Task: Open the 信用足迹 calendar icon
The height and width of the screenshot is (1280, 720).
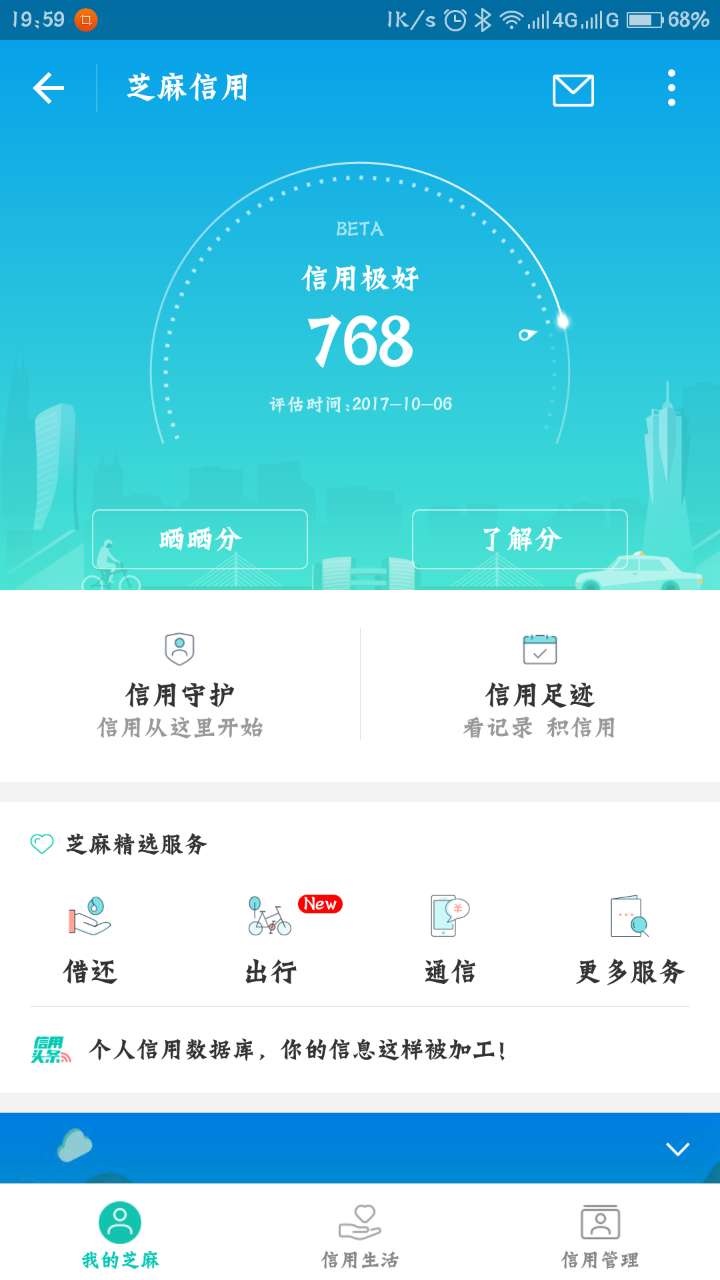Action: pos(541,648)
